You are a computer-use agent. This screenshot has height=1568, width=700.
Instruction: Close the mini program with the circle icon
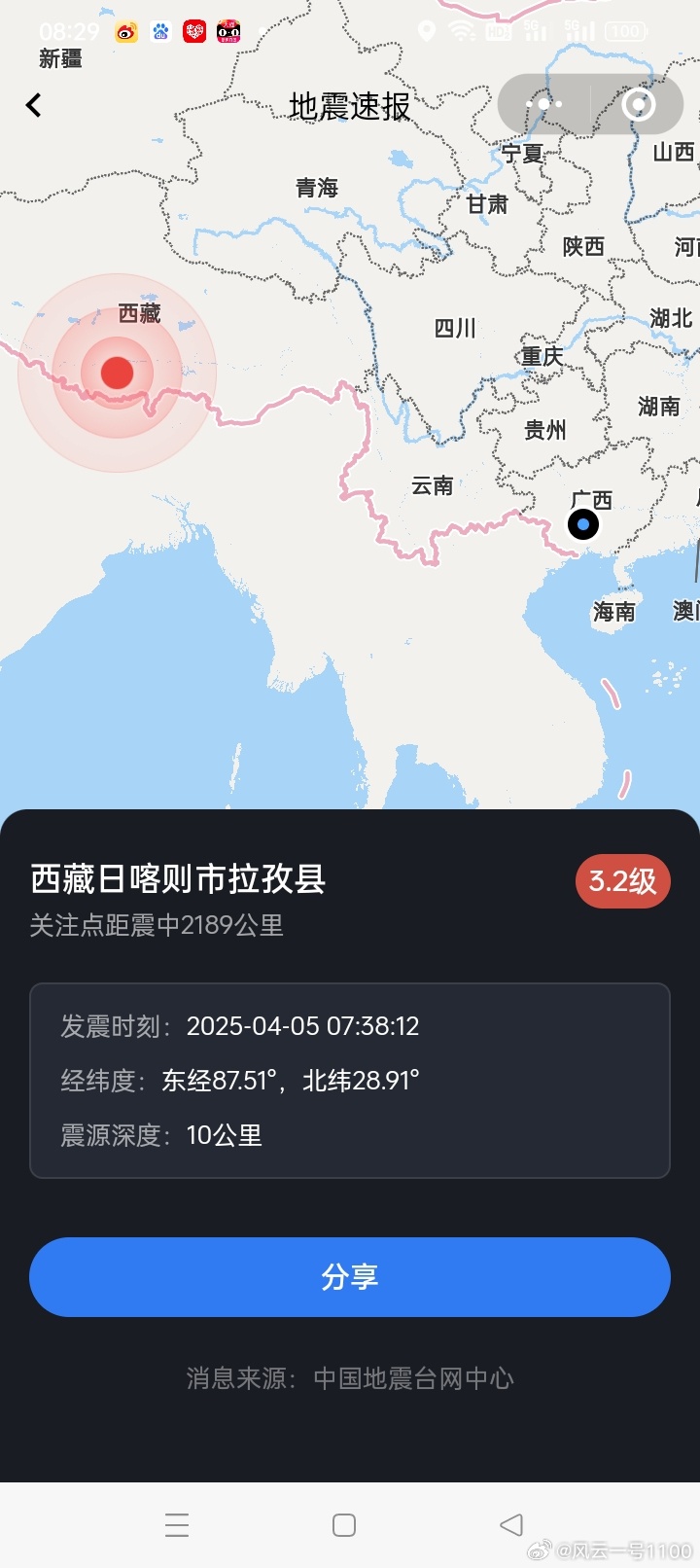pyautogui.click(x=638, y=104)
